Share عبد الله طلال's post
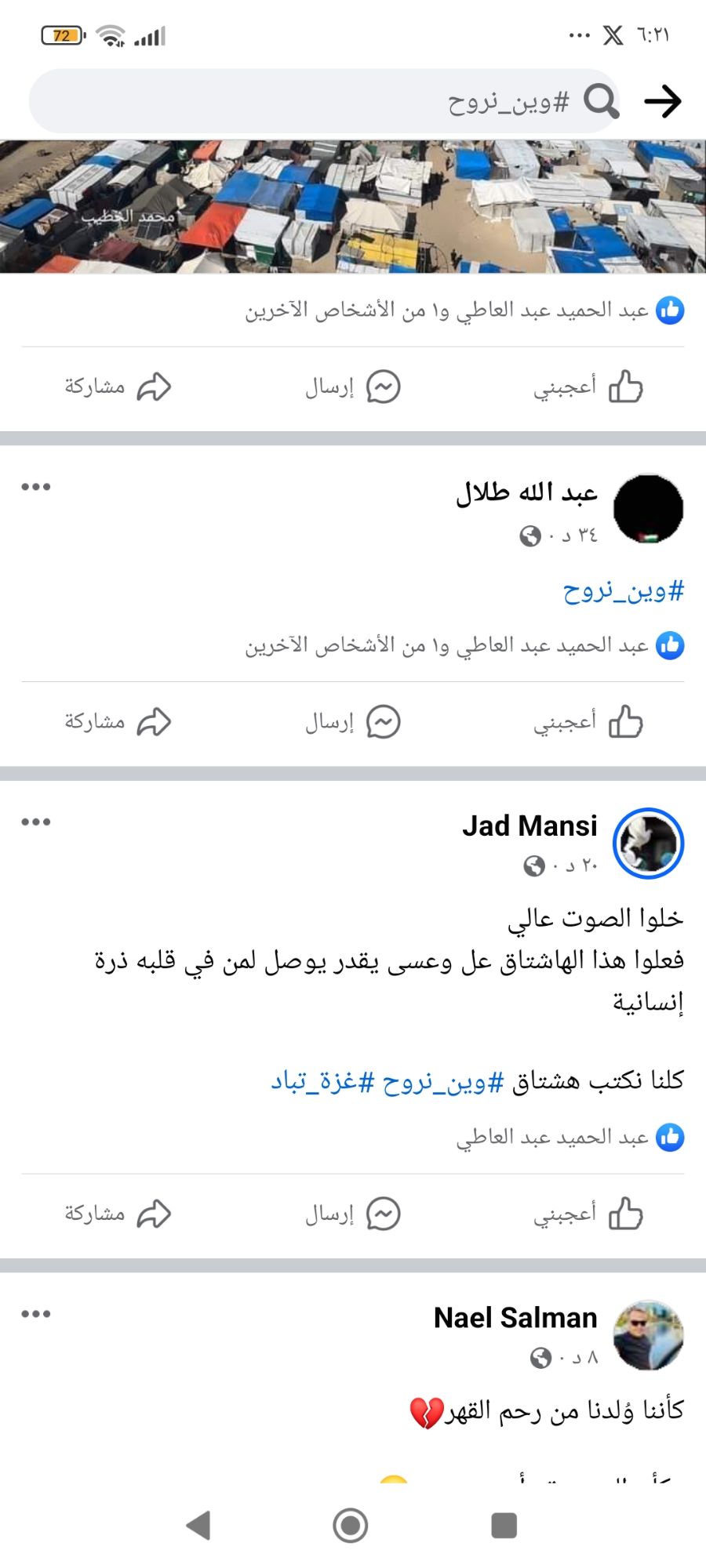 [x=118, y=721]
